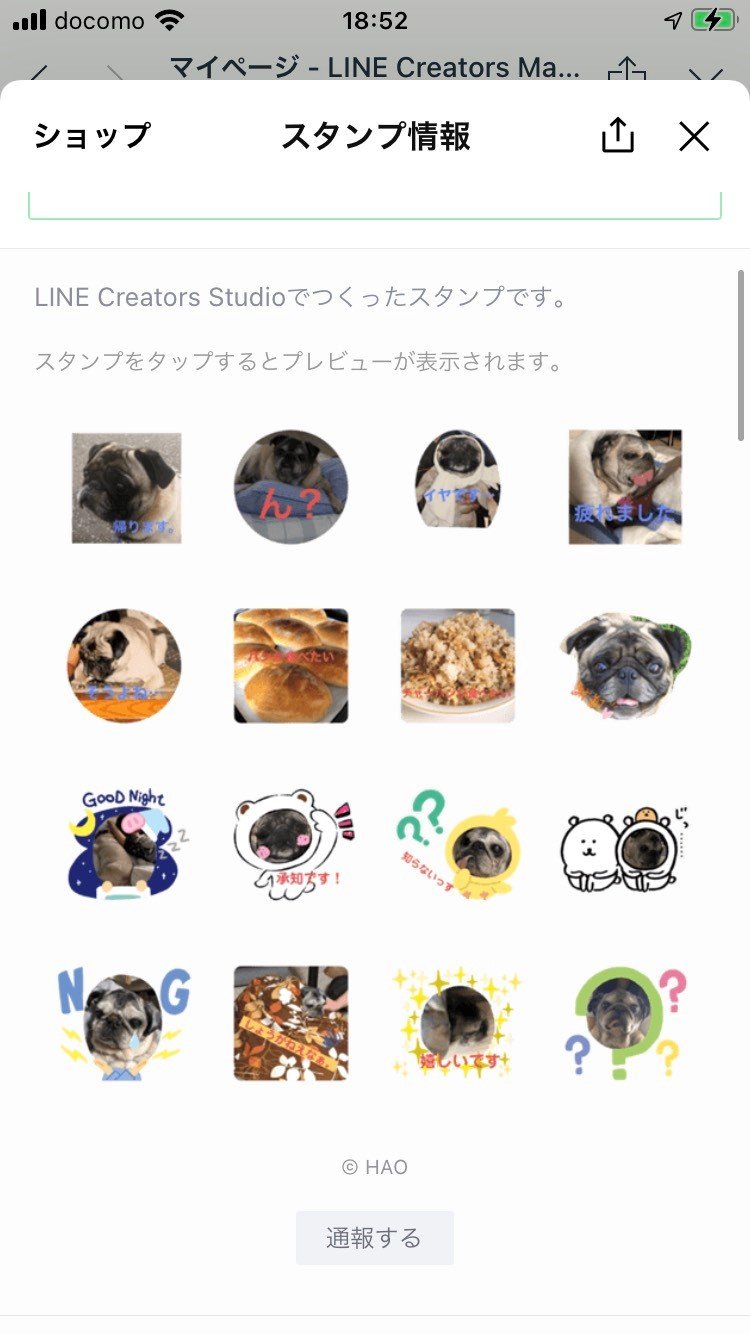Preview the 帰ります pug sticker

tap(126, 488)
